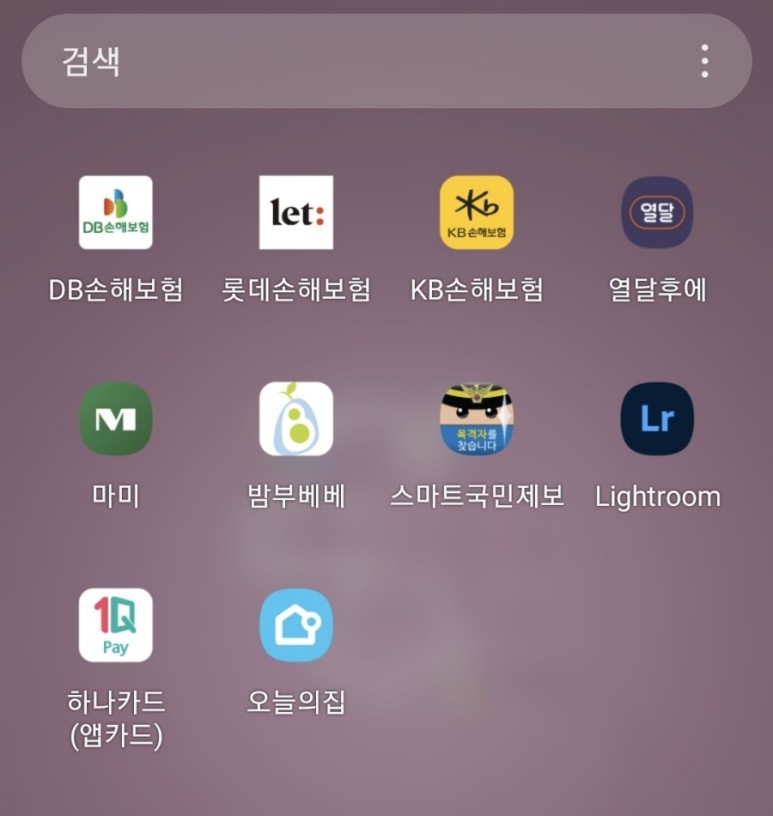Open the 스마트국민제보 reporting app
Screen dimensions: 773x816
click(476, 419)
